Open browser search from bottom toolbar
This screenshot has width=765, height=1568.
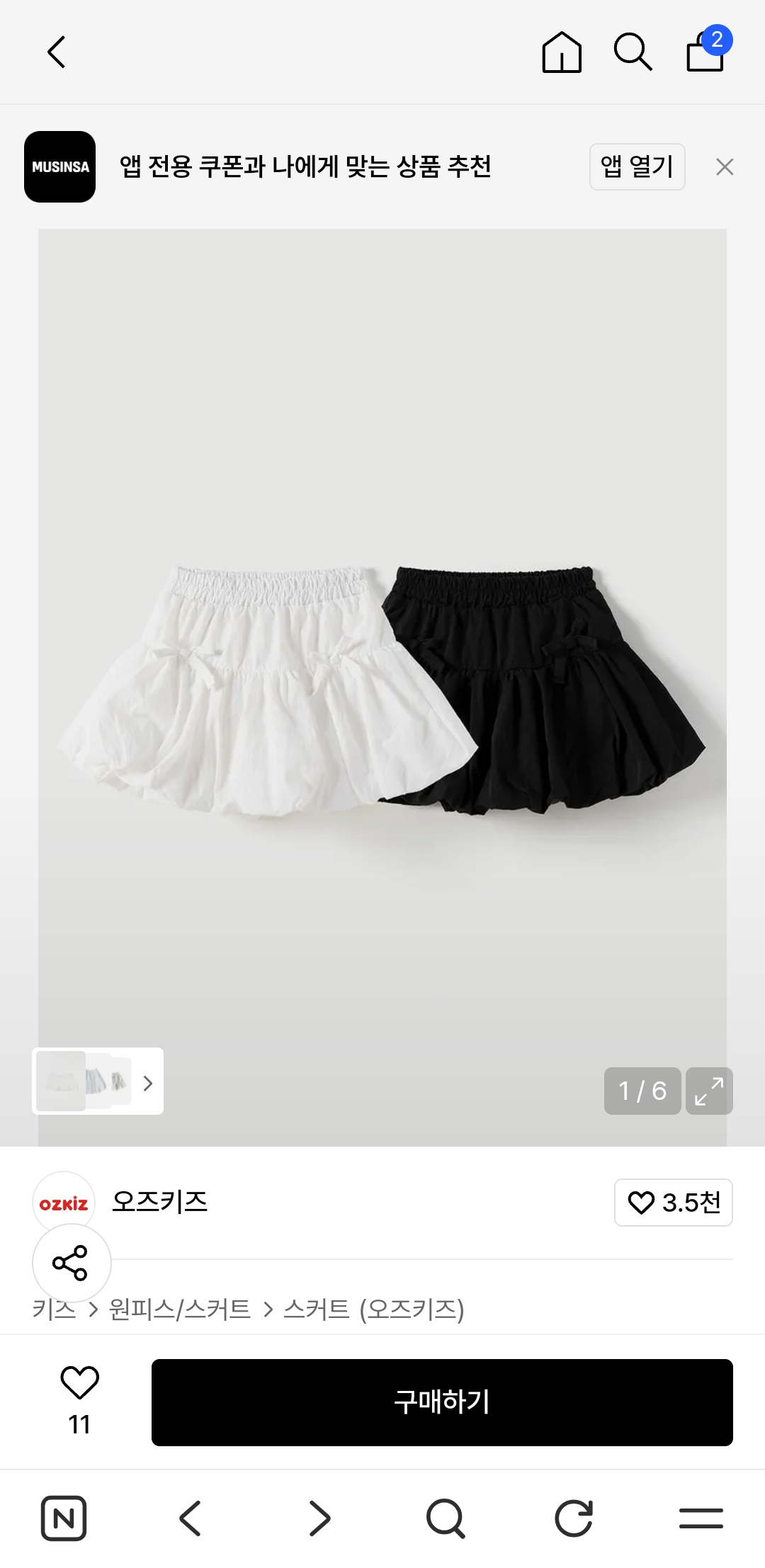[446, 1518]
